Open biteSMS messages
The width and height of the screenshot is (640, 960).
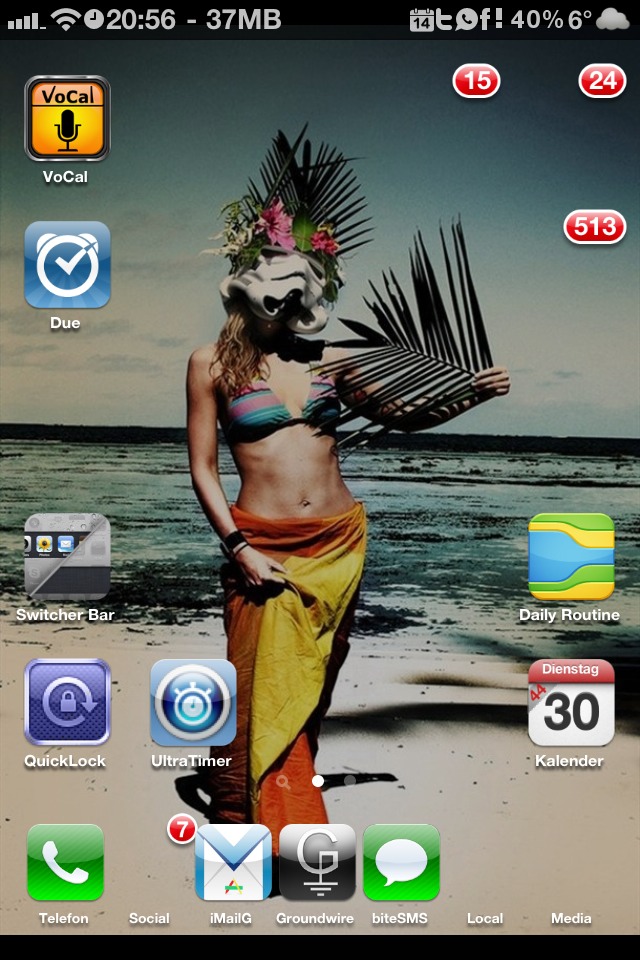401,863
